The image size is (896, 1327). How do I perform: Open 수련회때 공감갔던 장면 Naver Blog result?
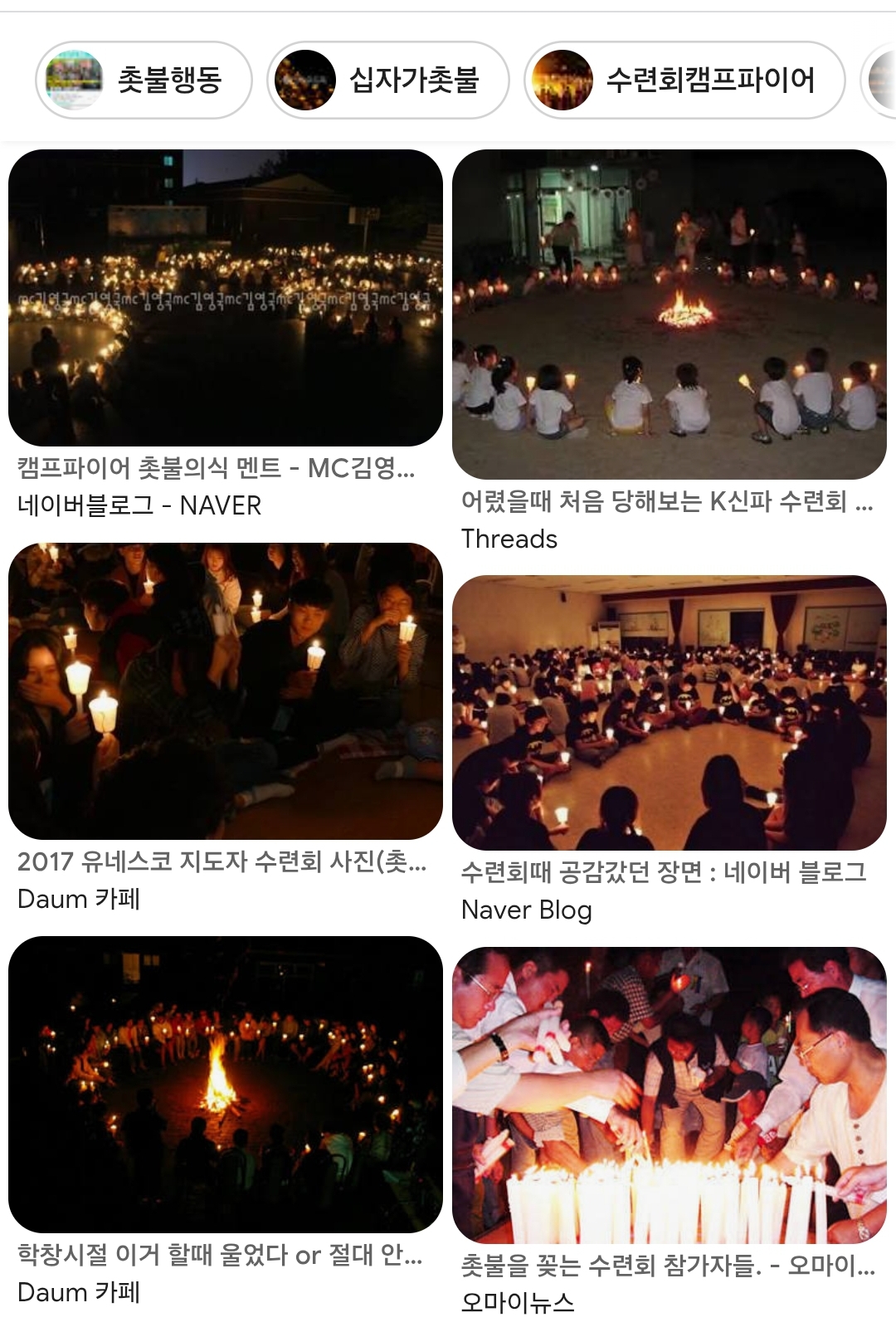[x=669, y=712]
